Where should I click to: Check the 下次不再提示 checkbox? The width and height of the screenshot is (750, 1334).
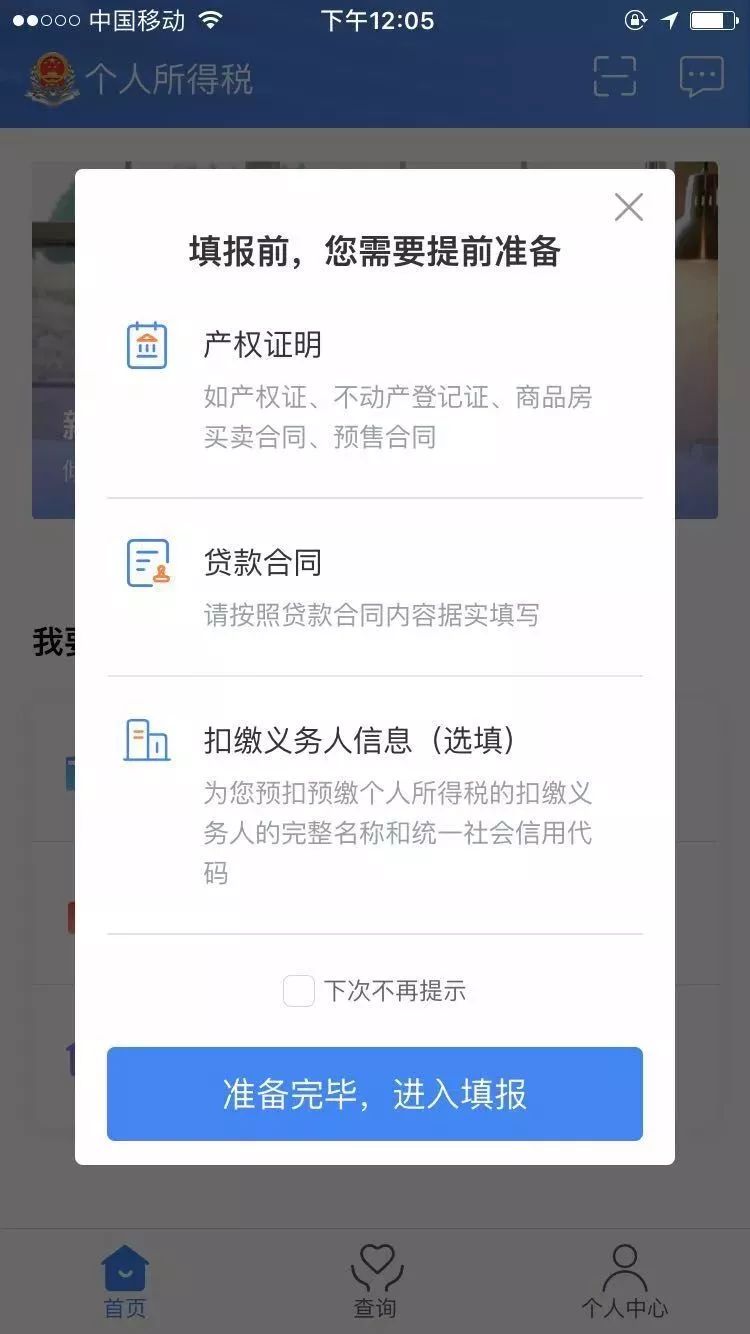(x=299, y=991)
